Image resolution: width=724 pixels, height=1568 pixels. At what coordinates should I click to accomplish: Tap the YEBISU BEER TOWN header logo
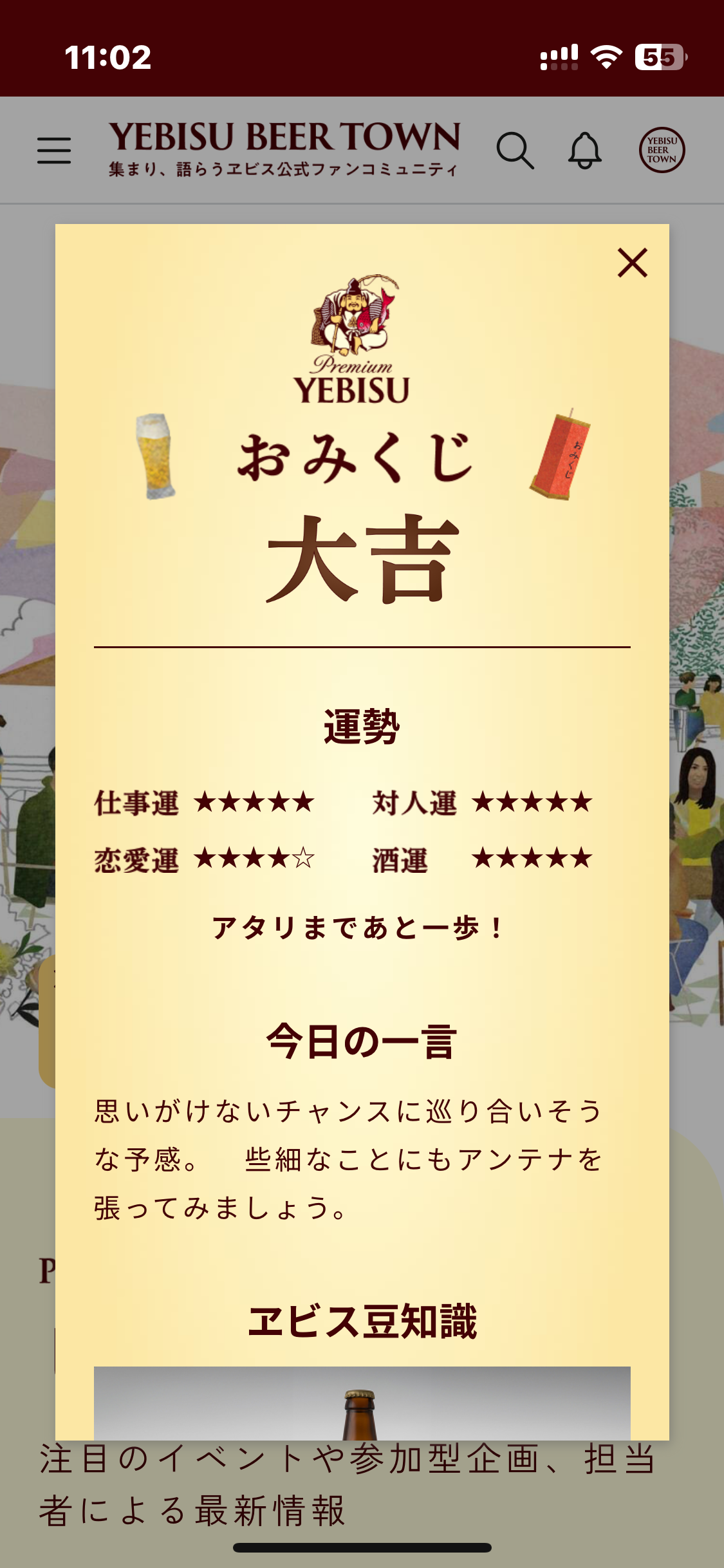[284, 149]
